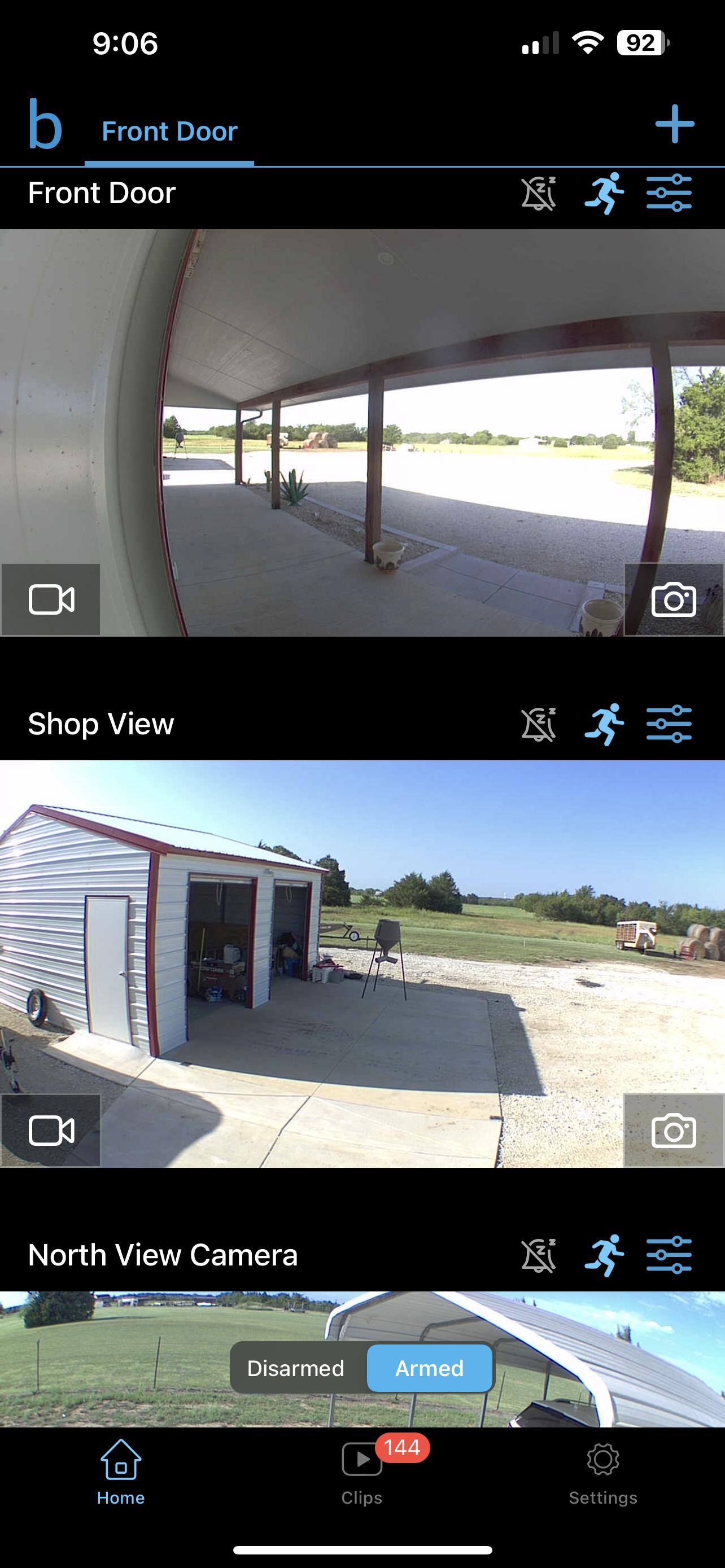This screenshot has height=1568, width=725.
Task: Open the Settings screen
Action: 603,1473
